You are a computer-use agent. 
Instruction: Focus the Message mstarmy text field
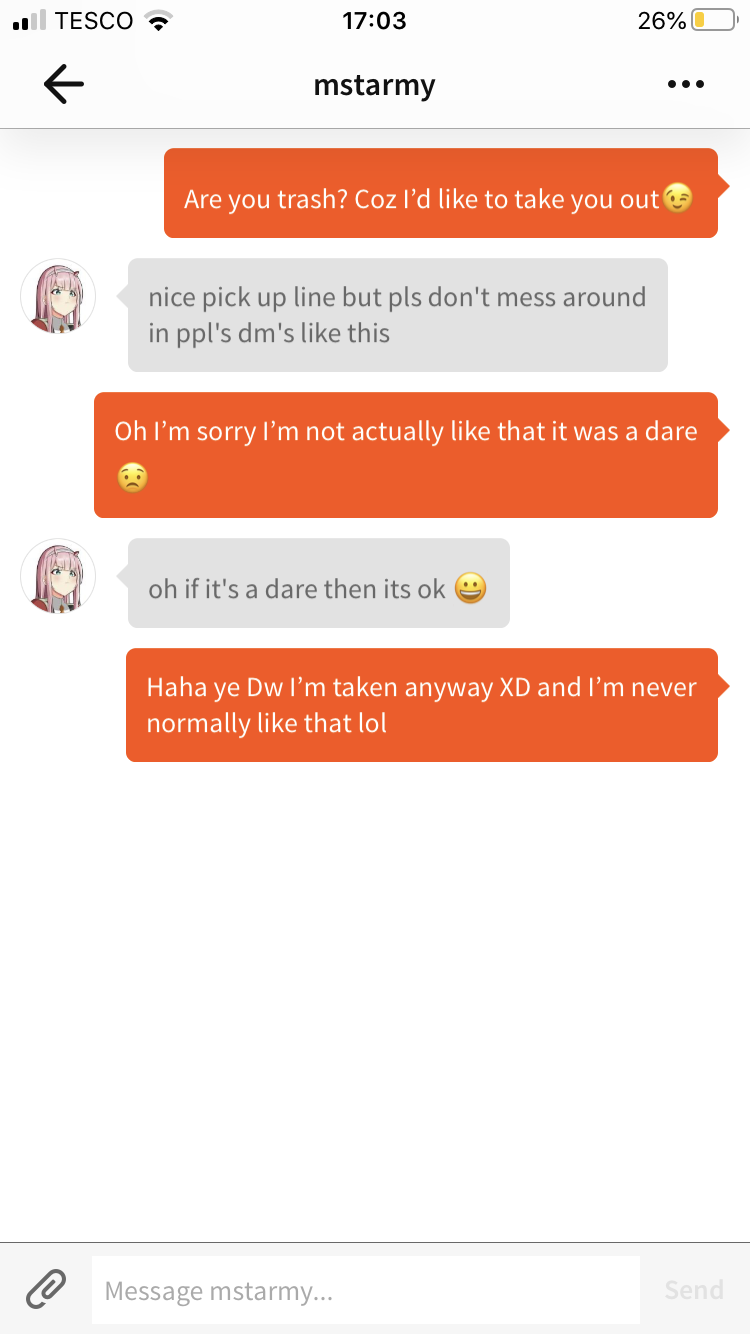coord(366,1290)
